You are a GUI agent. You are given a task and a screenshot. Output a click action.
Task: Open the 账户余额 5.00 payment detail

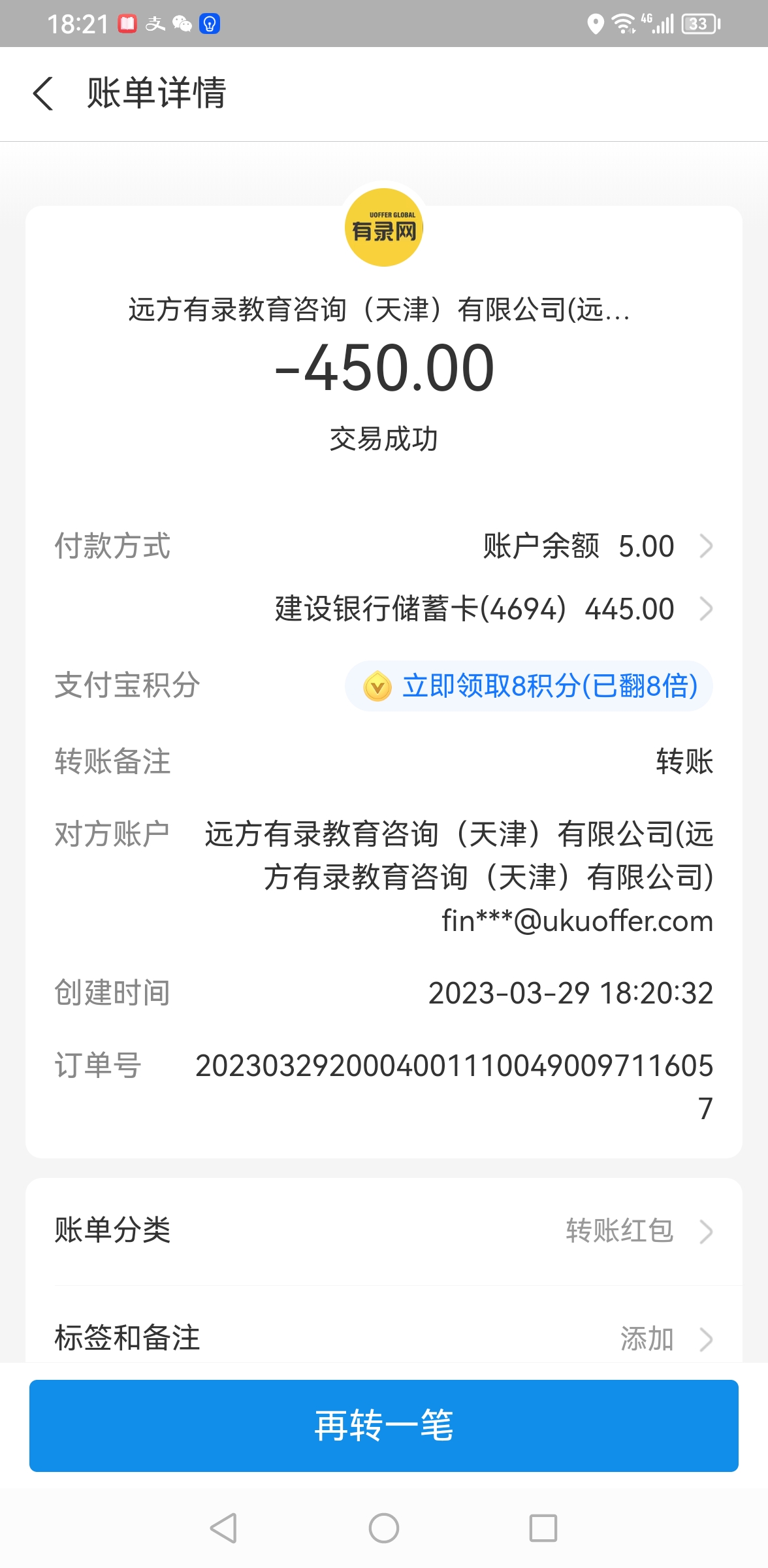point(596,546)
